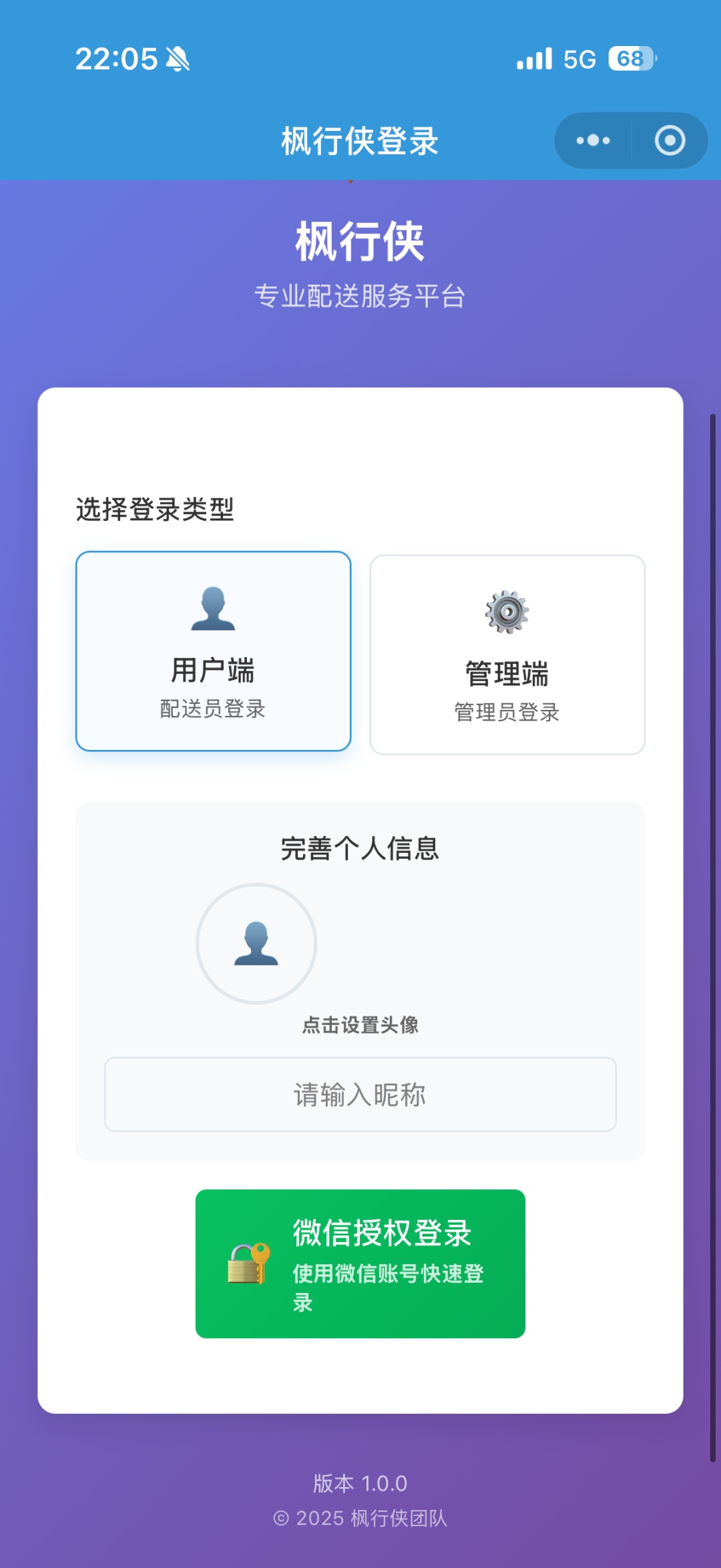Select the 用户端 courier login type
The image size is (721, 1568).
(x=213, y=651)
